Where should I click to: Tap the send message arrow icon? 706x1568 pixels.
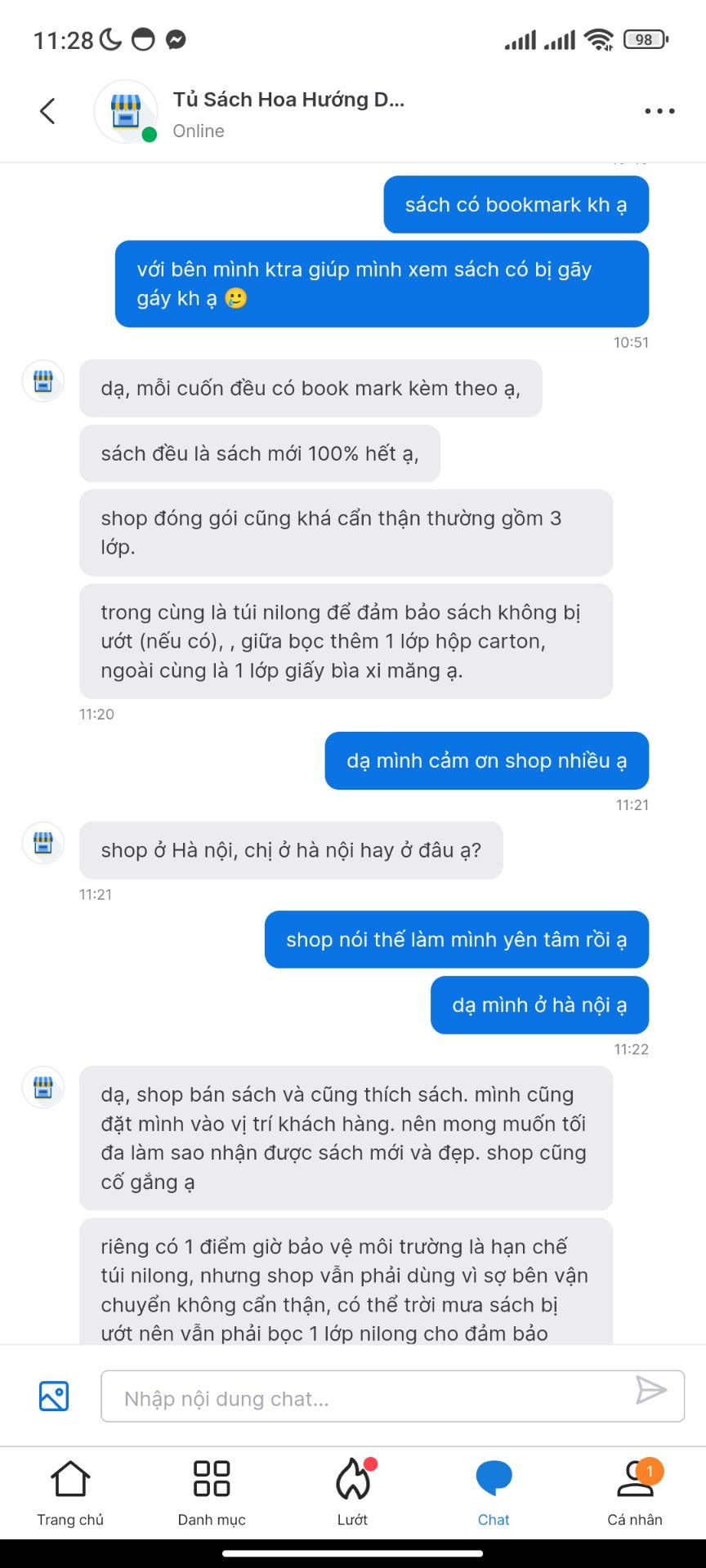tap(651, 1396)
